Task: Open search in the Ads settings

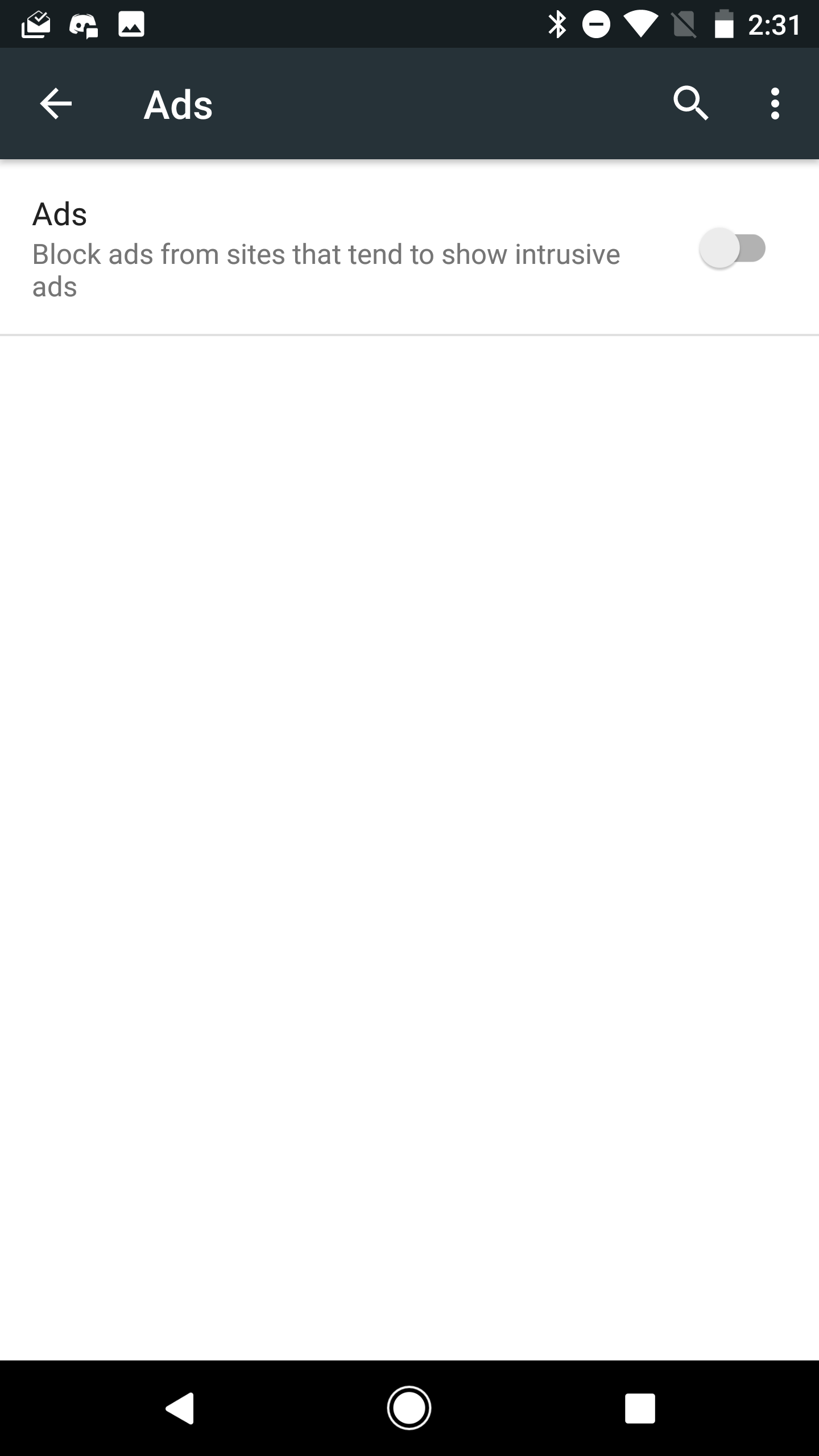Action: point(690,104)
